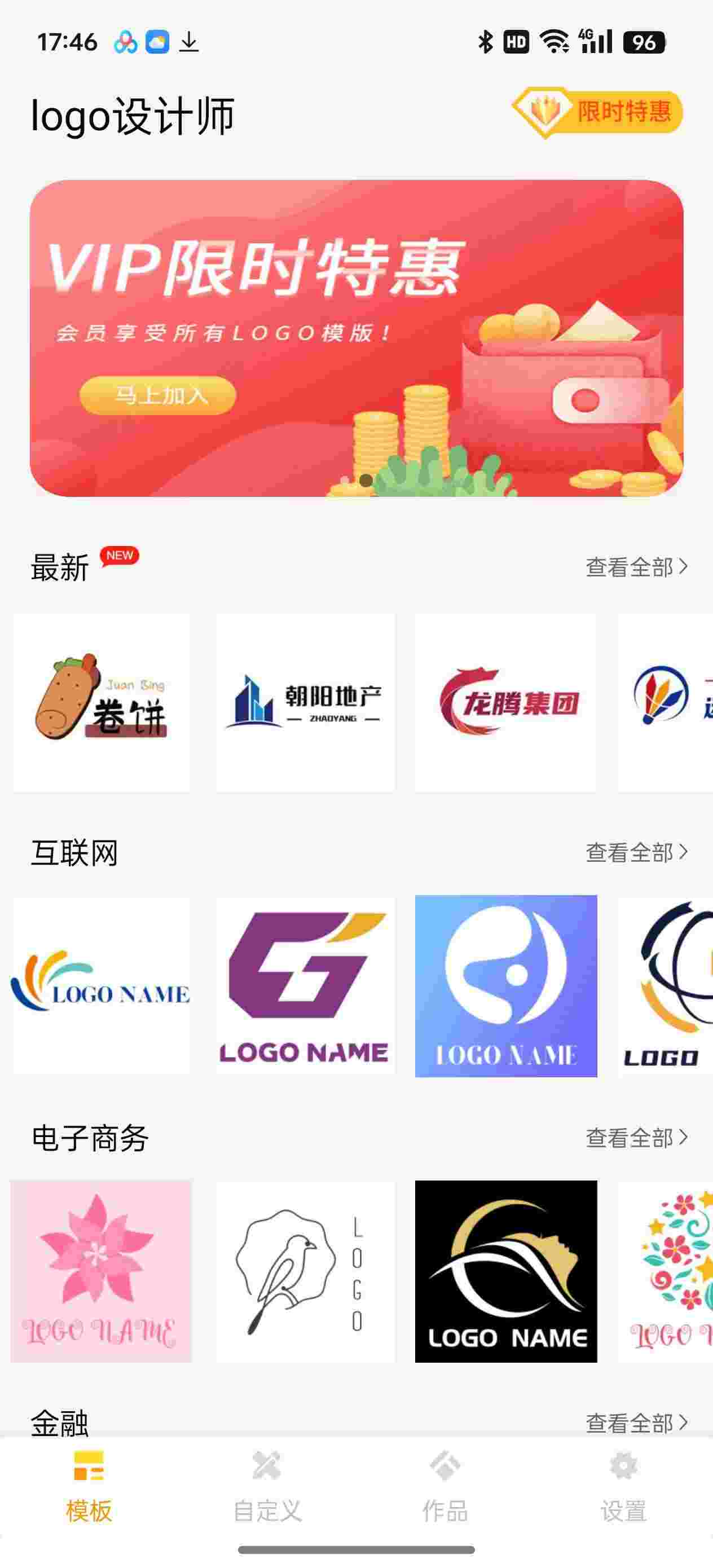The width and height of the screenshot is (713, 1568).
Task: Open the 限时特惠 VIP offer badge
Action: point(597,112)
